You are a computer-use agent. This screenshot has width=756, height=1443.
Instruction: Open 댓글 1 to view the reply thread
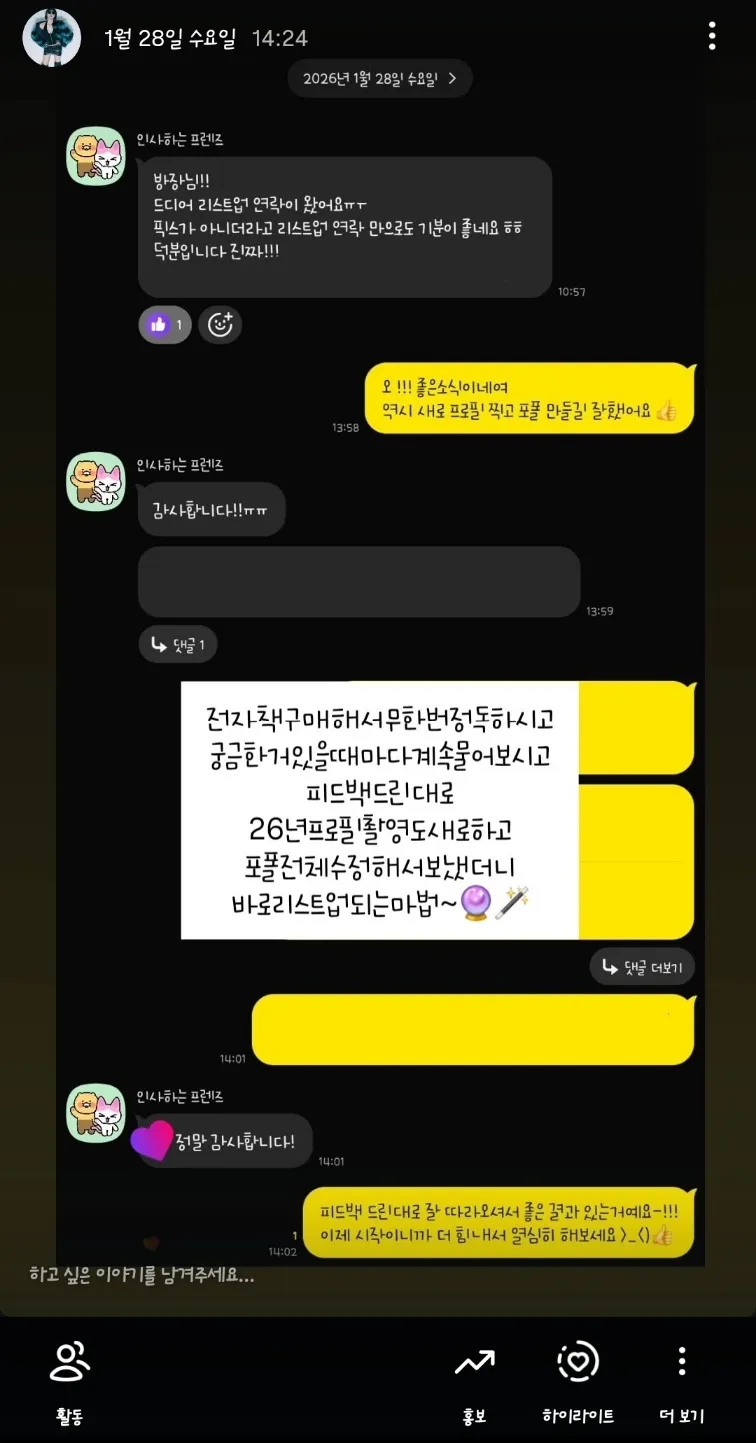177,644
